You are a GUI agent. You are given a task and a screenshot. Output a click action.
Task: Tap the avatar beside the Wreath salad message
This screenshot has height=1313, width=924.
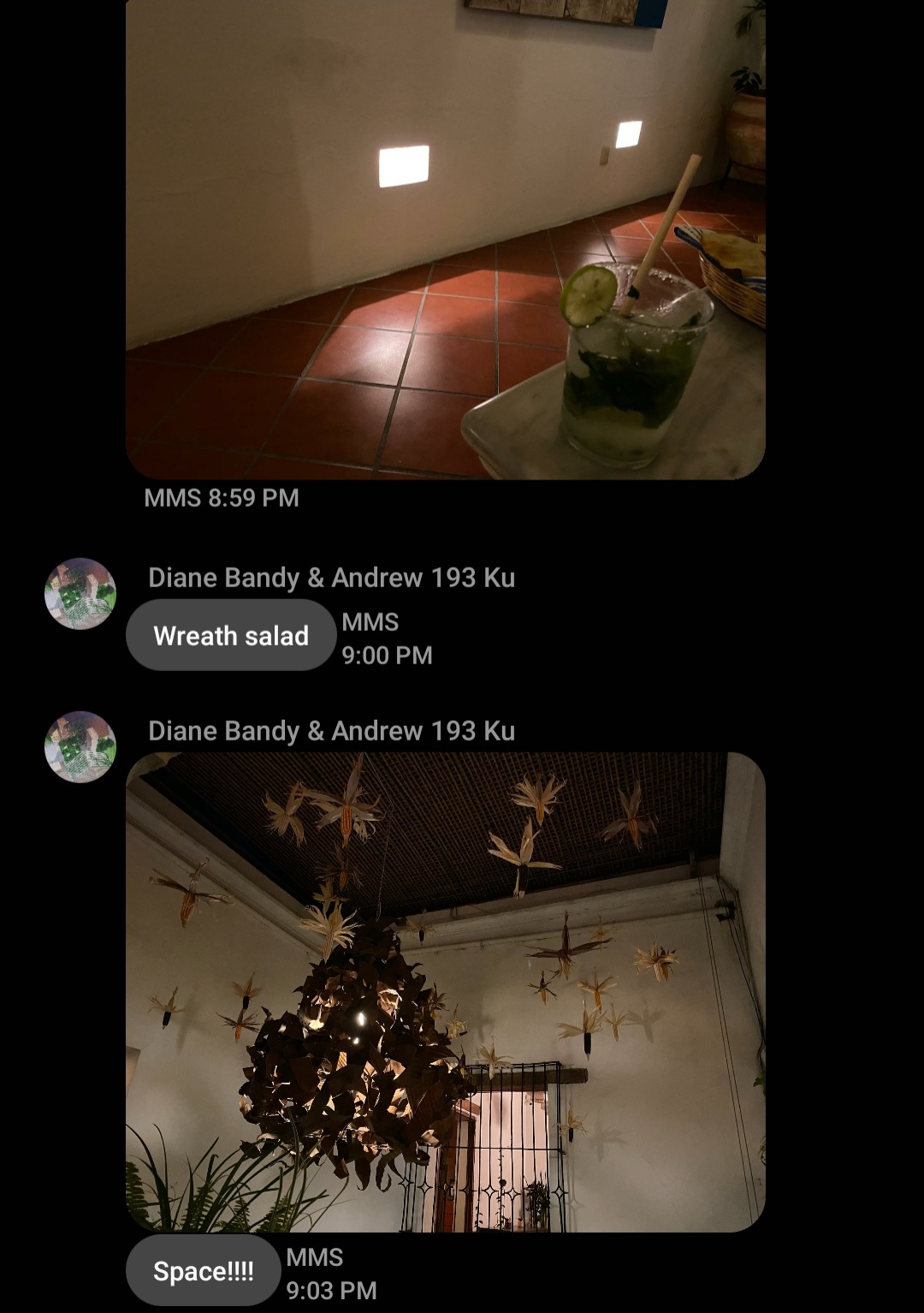[80, 594]
